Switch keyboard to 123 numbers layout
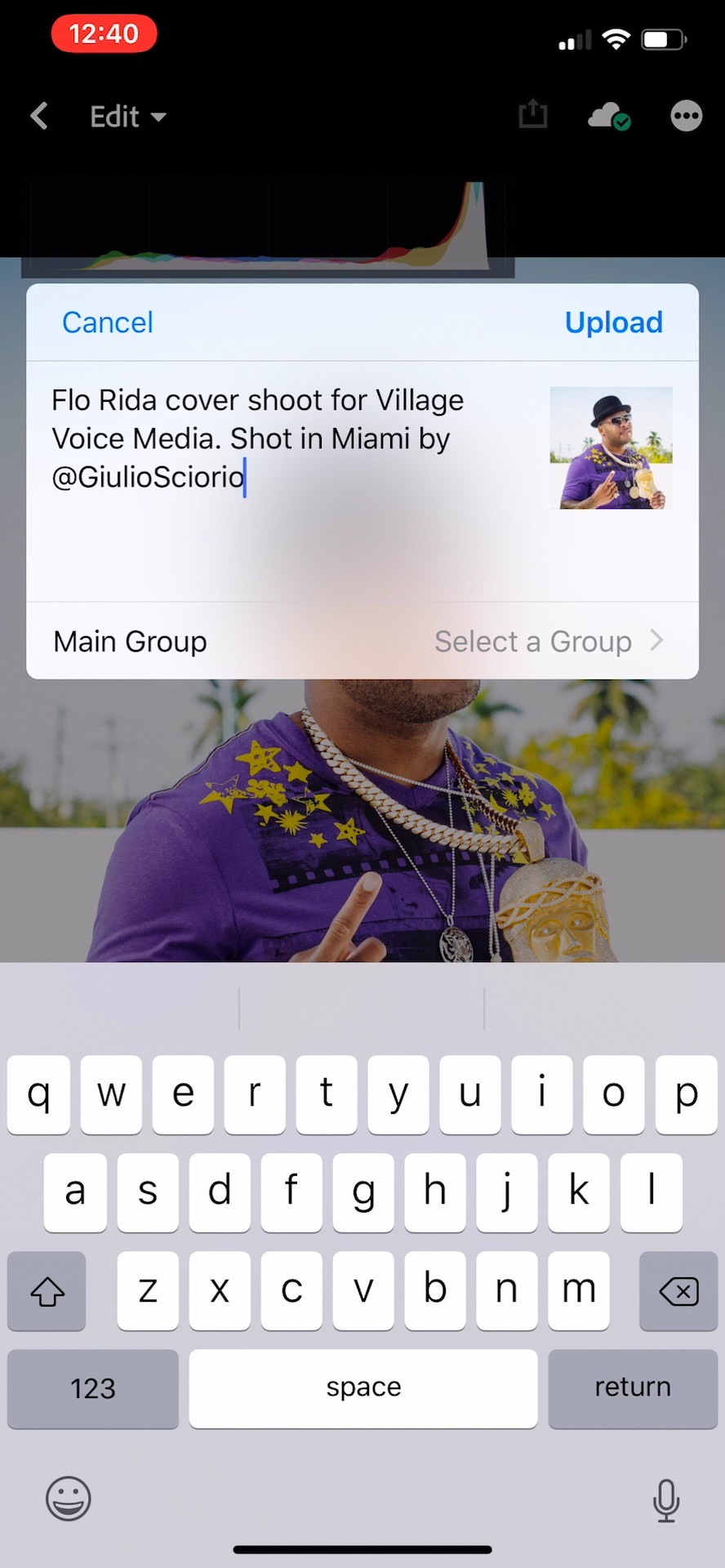The width and height of the screenshot is (725, 1568). pyautogui.click(x=93, y=1388)
